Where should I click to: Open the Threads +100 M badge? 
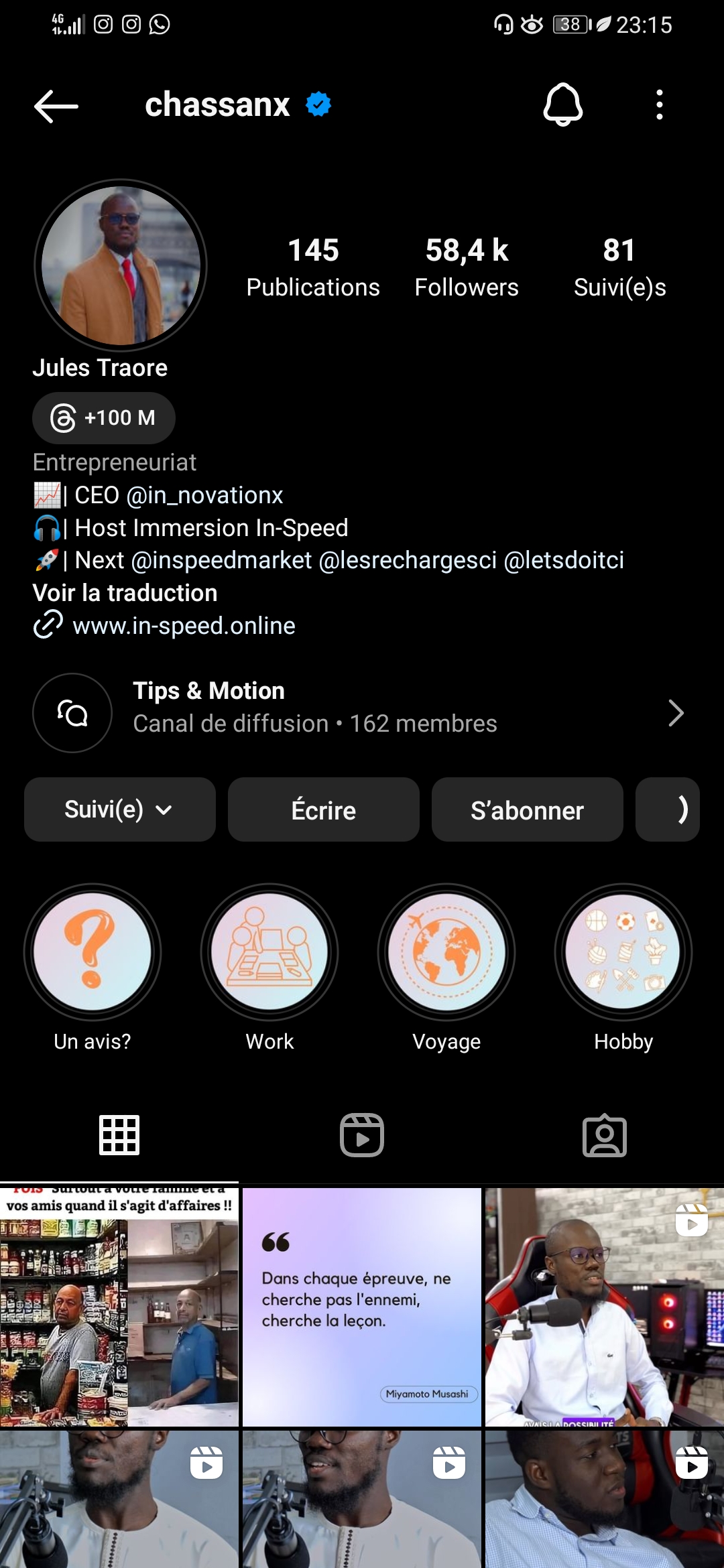pos(104,418)
